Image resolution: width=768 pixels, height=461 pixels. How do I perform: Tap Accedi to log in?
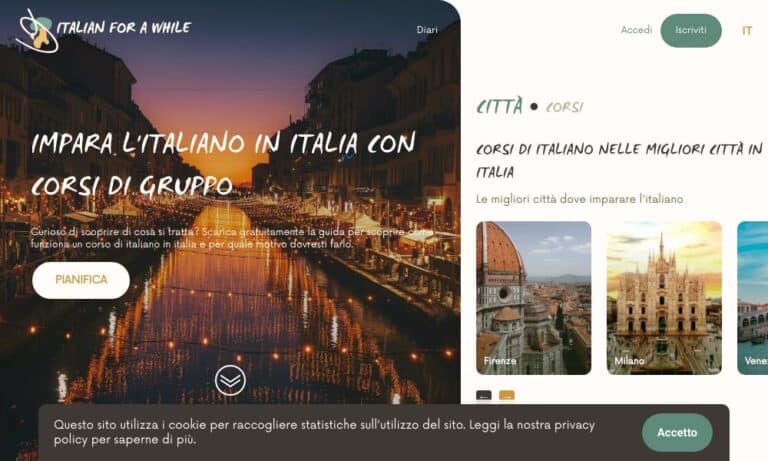(636, 30)
